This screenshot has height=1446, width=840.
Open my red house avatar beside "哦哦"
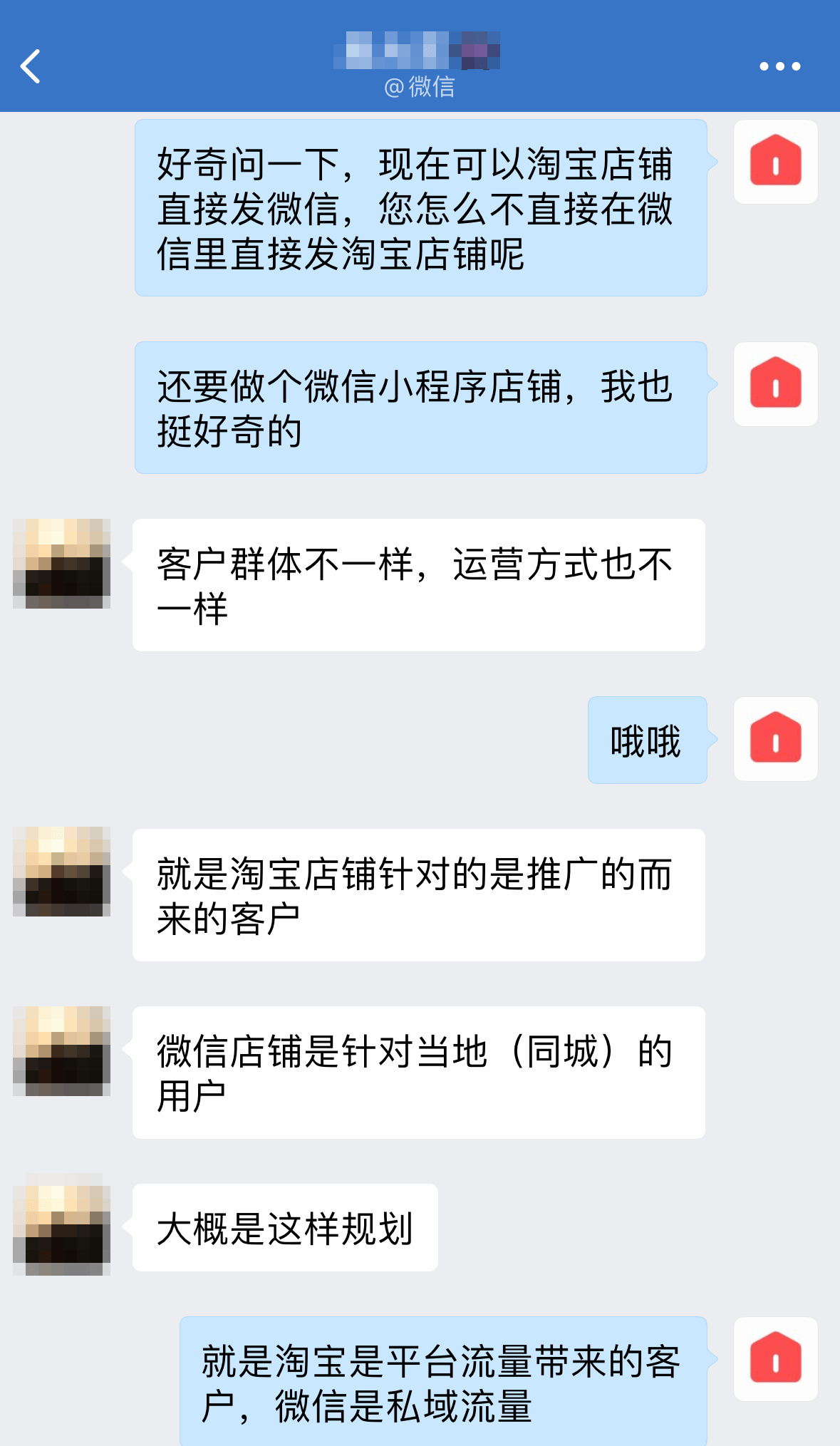click(775, 738)
